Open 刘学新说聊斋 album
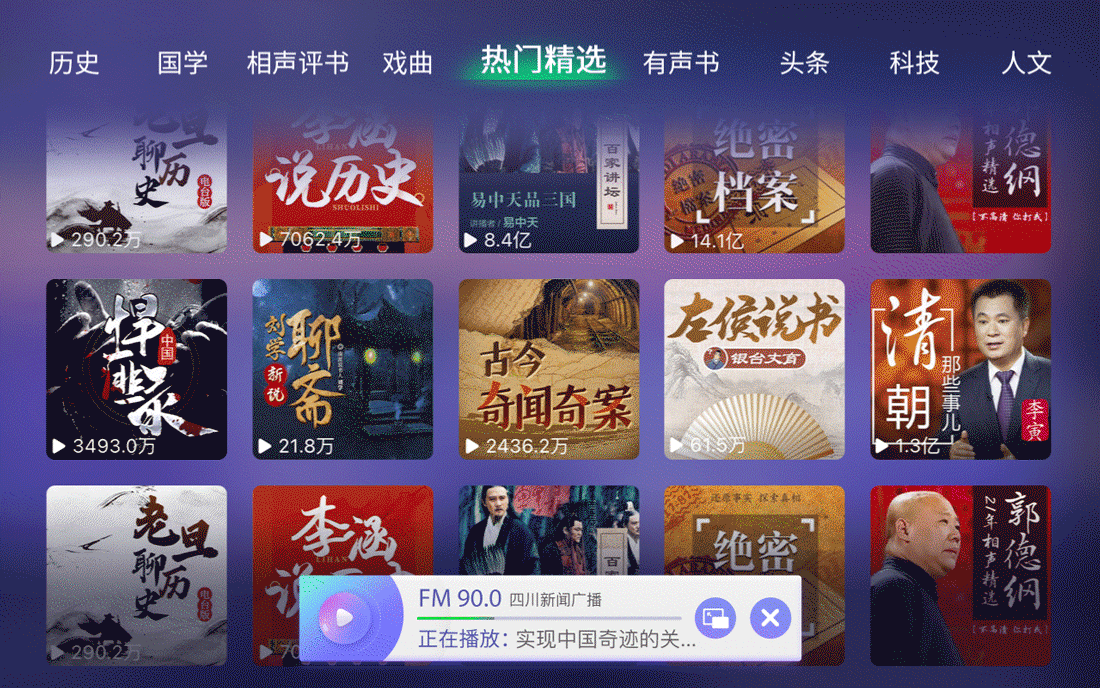Screen dimensions: 1100x688 342,369
